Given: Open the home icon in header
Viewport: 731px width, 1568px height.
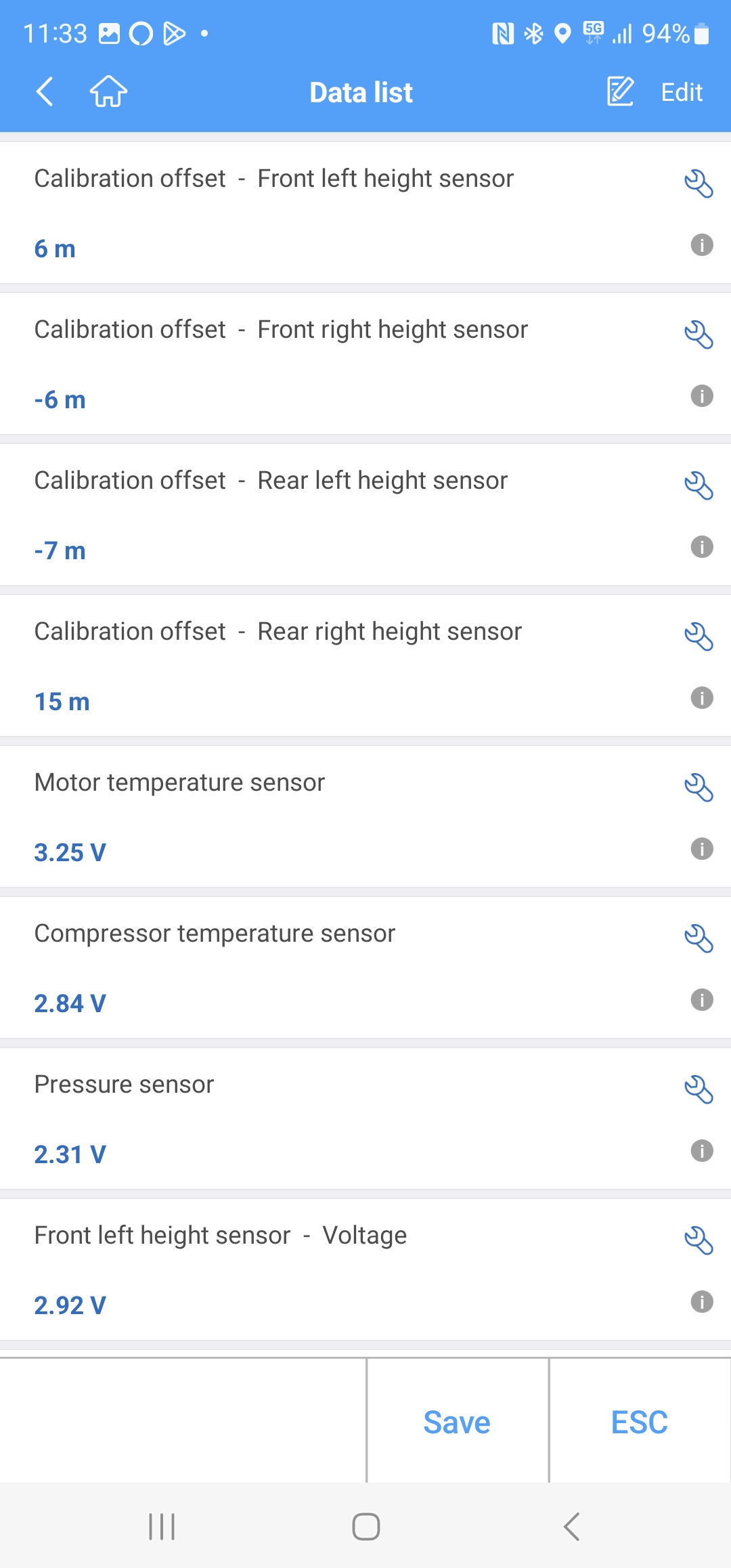Looking at the screenshot, I should pos(108,91).
